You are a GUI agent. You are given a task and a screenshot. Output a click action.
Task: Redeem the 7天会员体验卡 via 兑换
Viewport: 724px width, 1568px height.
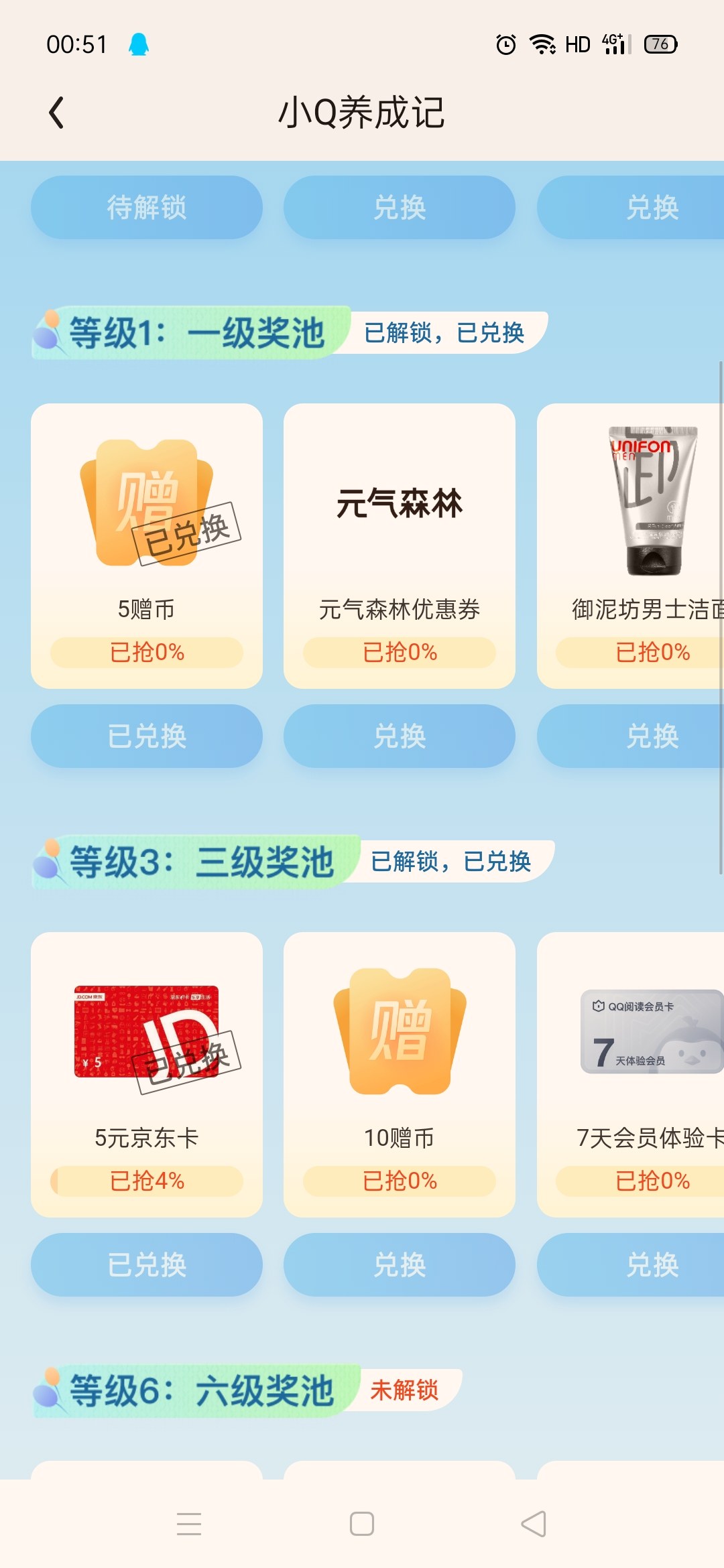coord(631,1264)
